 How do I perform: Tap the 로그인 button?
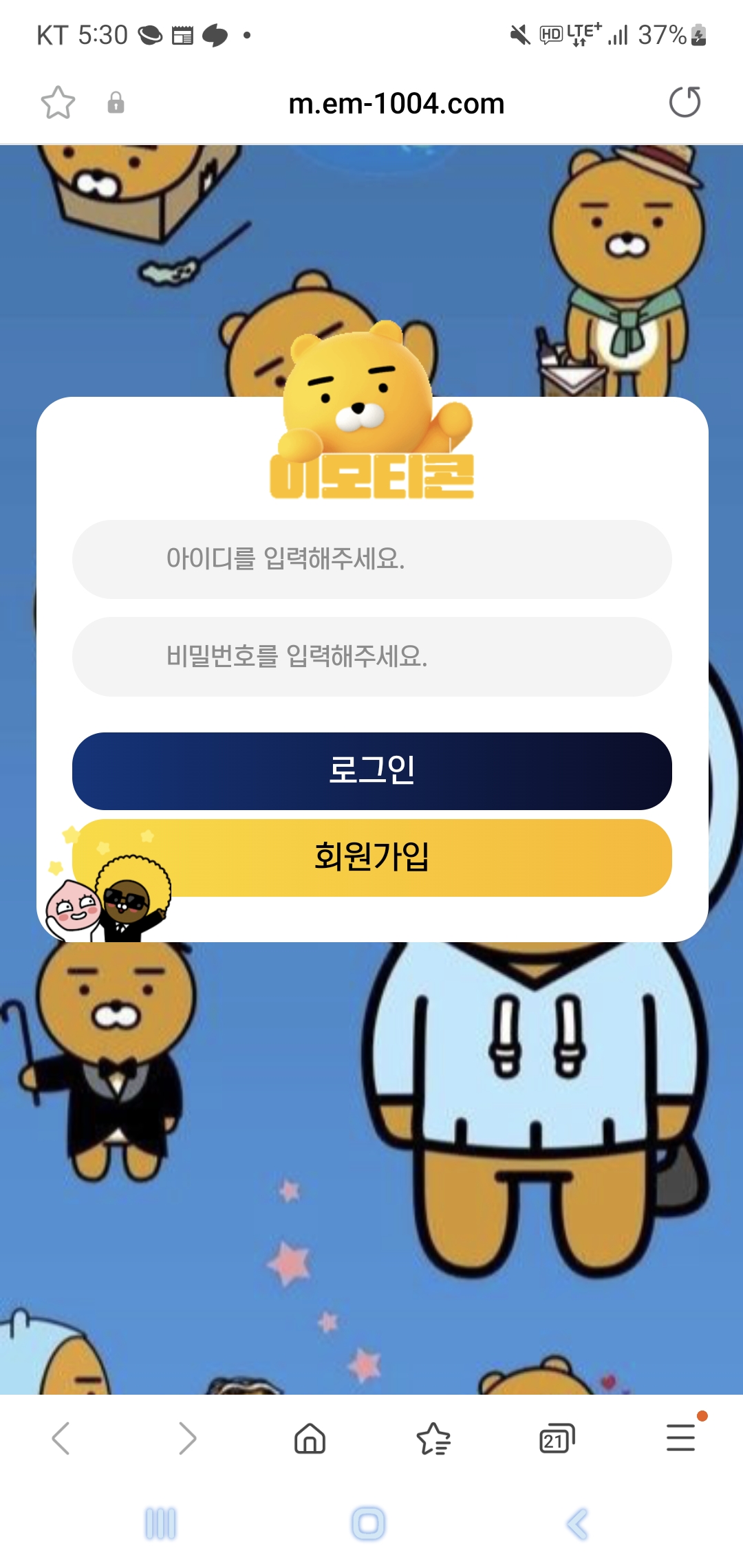[x=371, y=771]
